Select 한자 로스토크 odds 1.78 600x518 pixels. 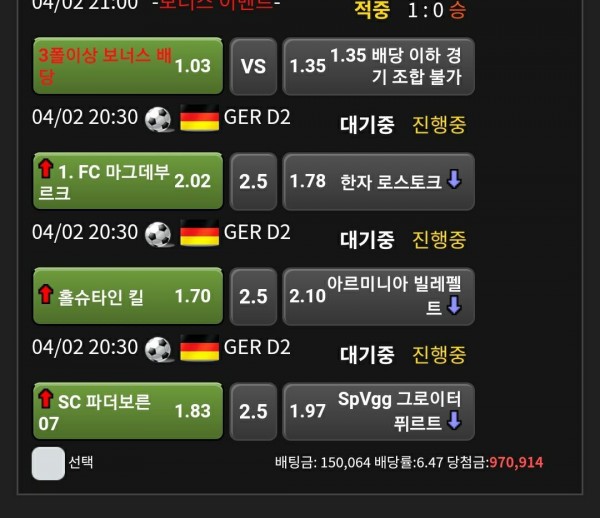(x=378, y=181)
